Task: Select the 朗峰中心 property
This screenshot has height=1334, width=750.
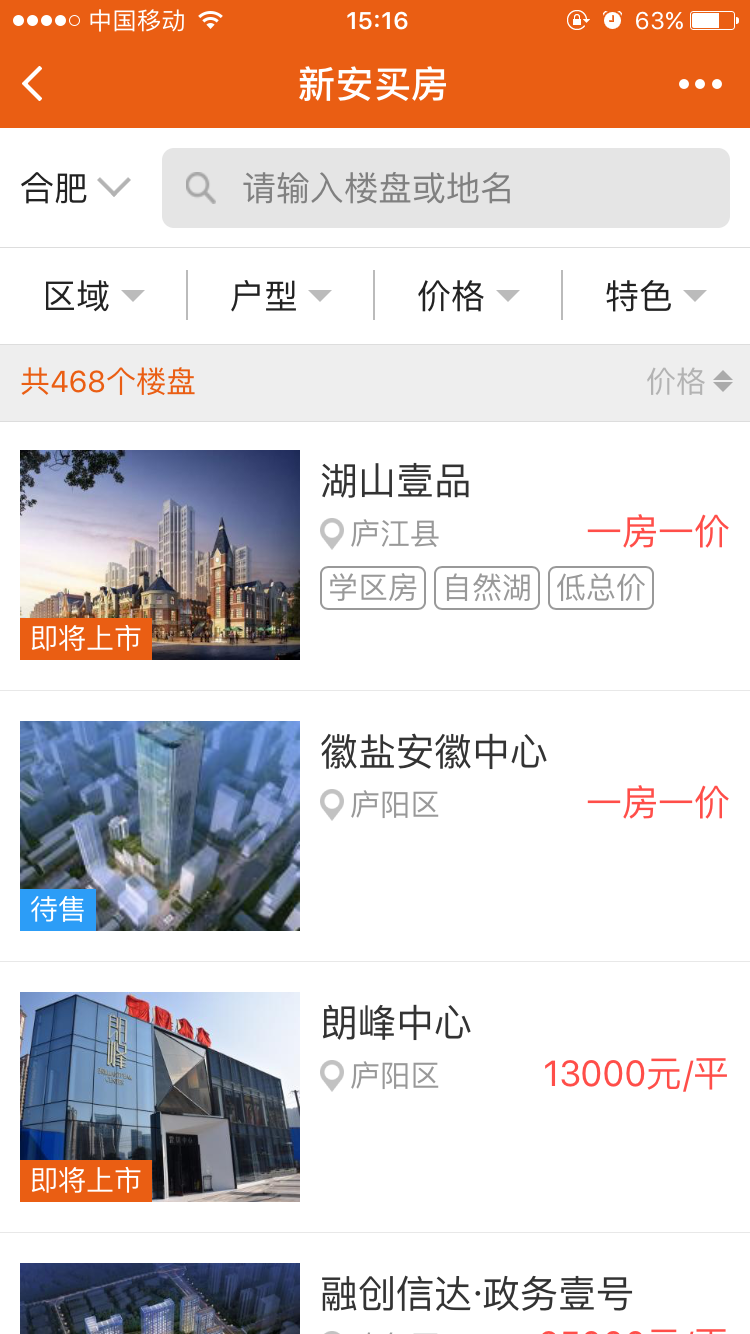Action: pos(396,1024)
